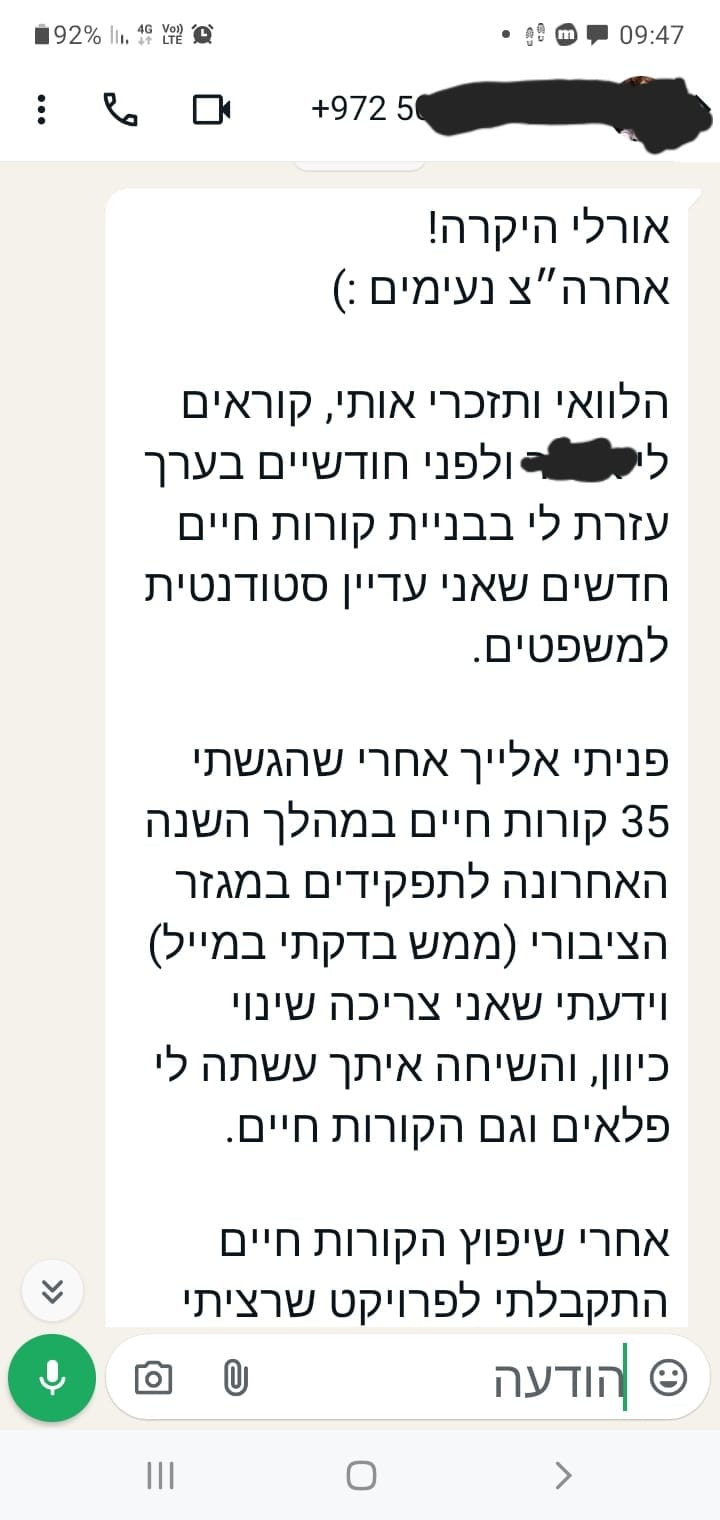This screenshot has width=720, height=1520.
Task: Jump to the latest messages
Action: pos(52,1291)
